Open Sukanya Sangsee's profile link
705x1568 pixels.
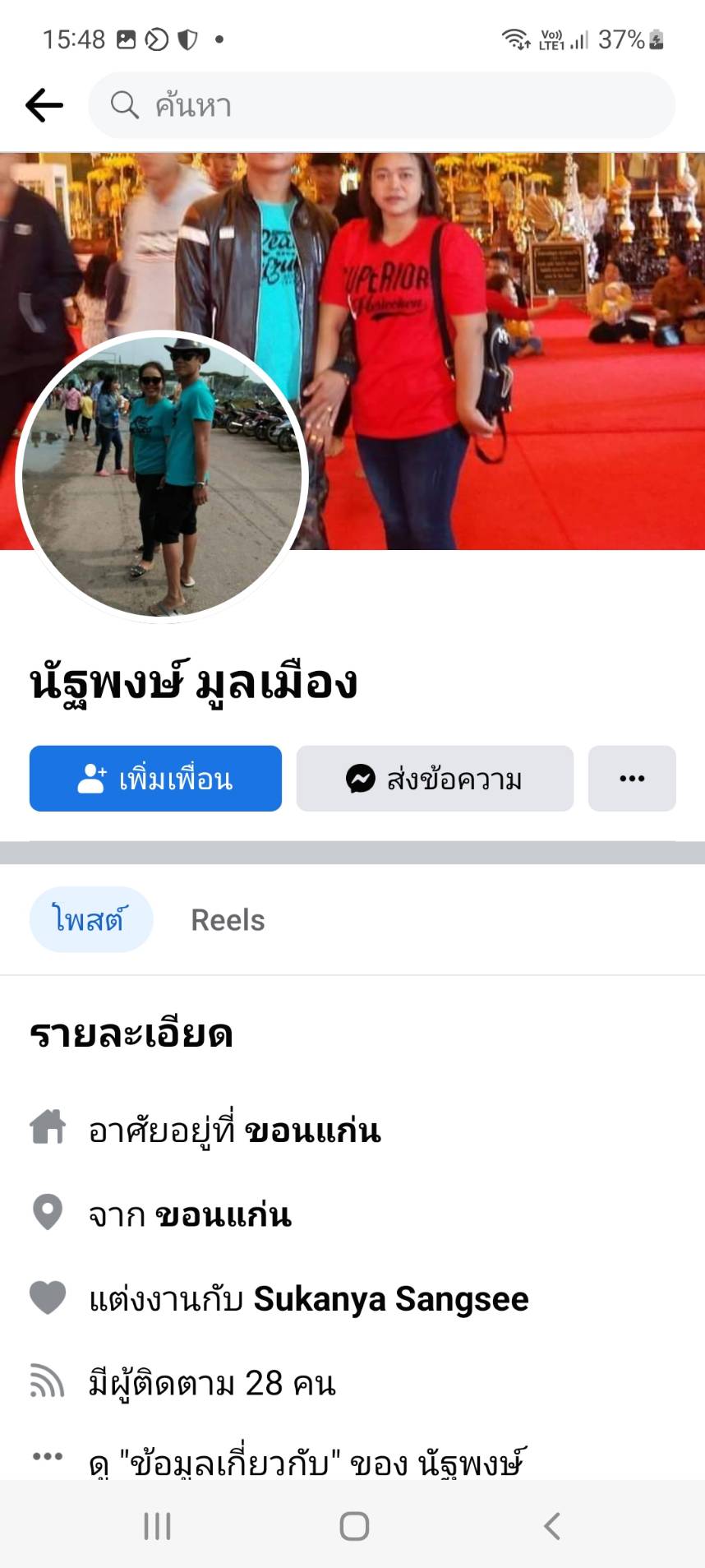[390, 1299]
